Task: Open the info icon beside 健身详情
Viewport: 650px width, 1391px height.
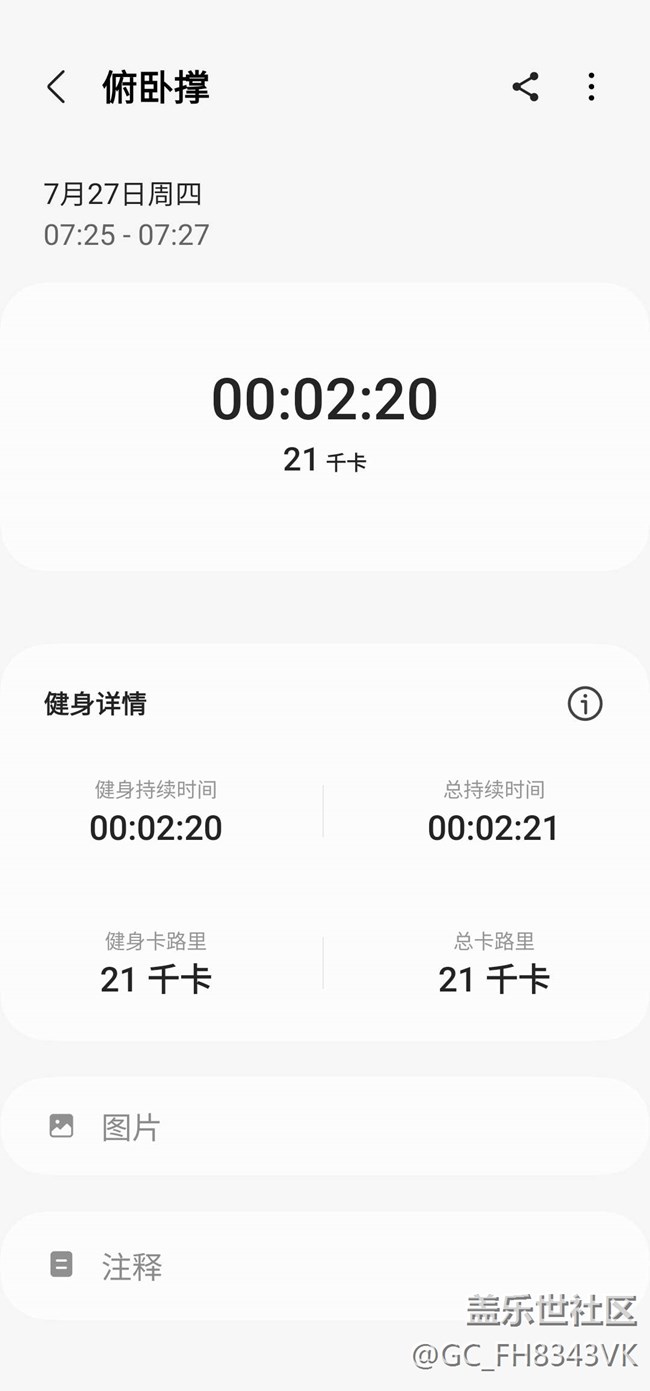Action: click(x=585, y=704)
